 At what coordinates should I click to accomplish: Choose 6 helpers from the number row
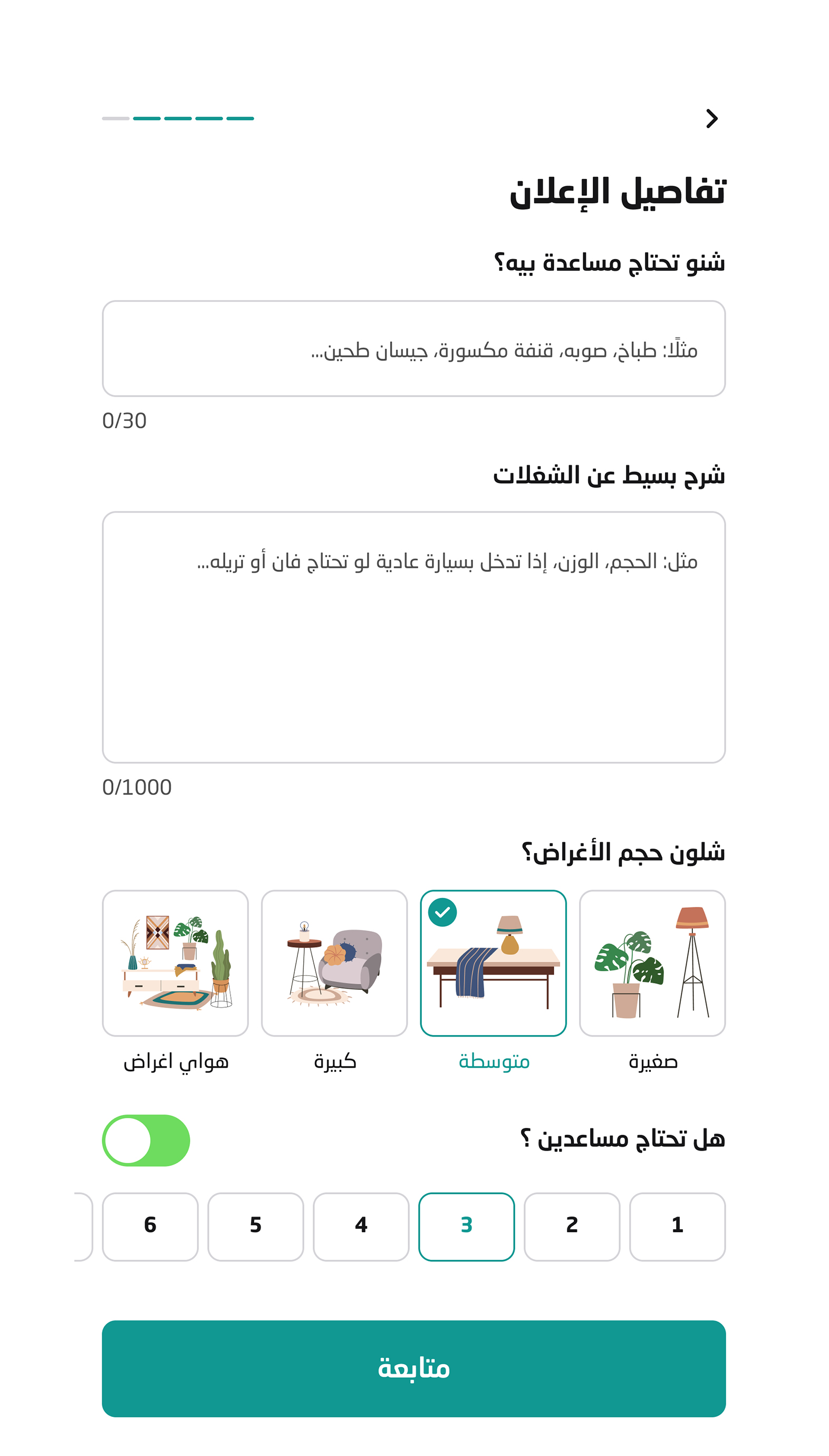(x=150, y=1225)
